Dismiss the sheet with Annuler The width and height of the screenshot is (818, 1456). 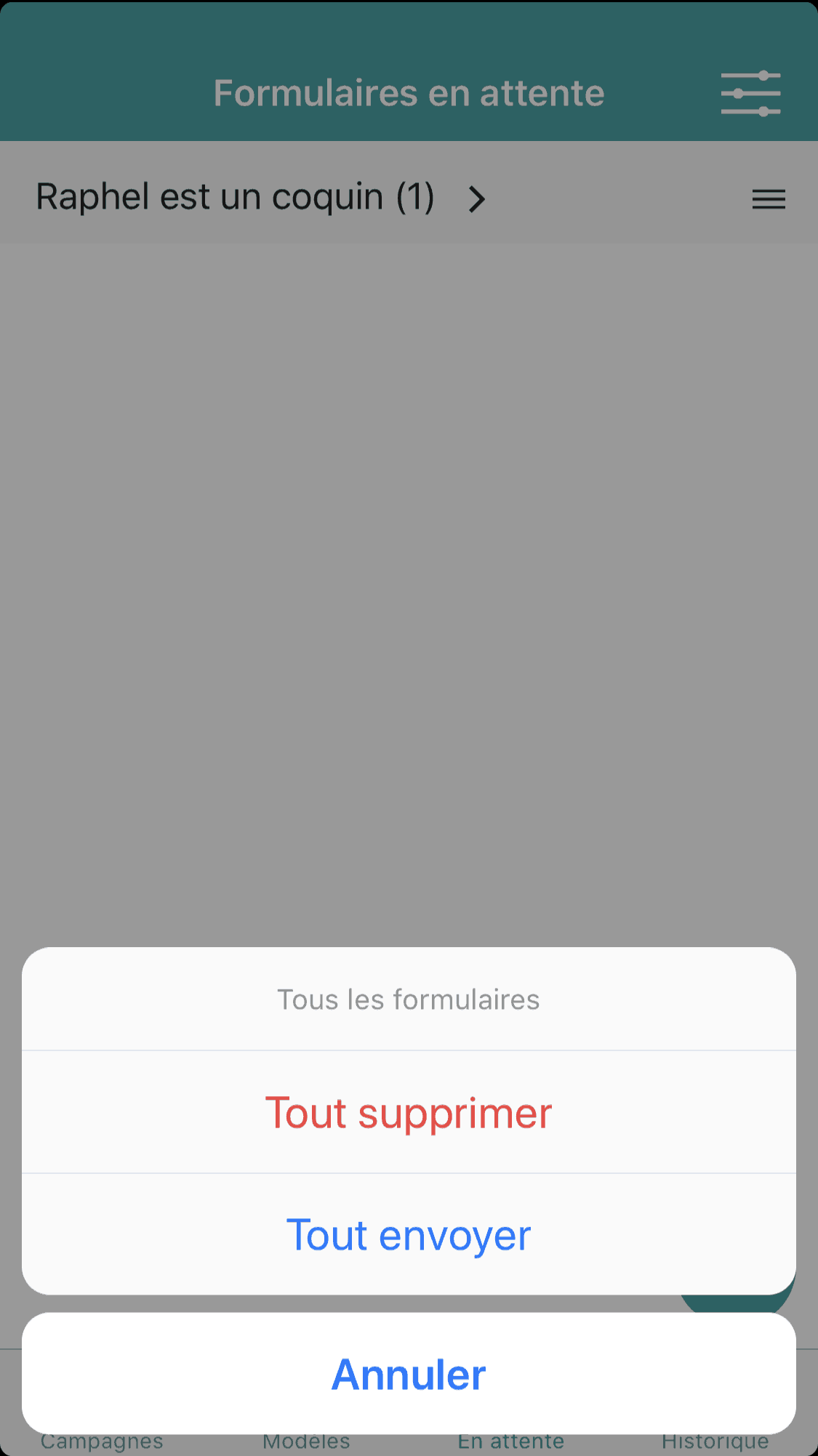(409, 1374)
